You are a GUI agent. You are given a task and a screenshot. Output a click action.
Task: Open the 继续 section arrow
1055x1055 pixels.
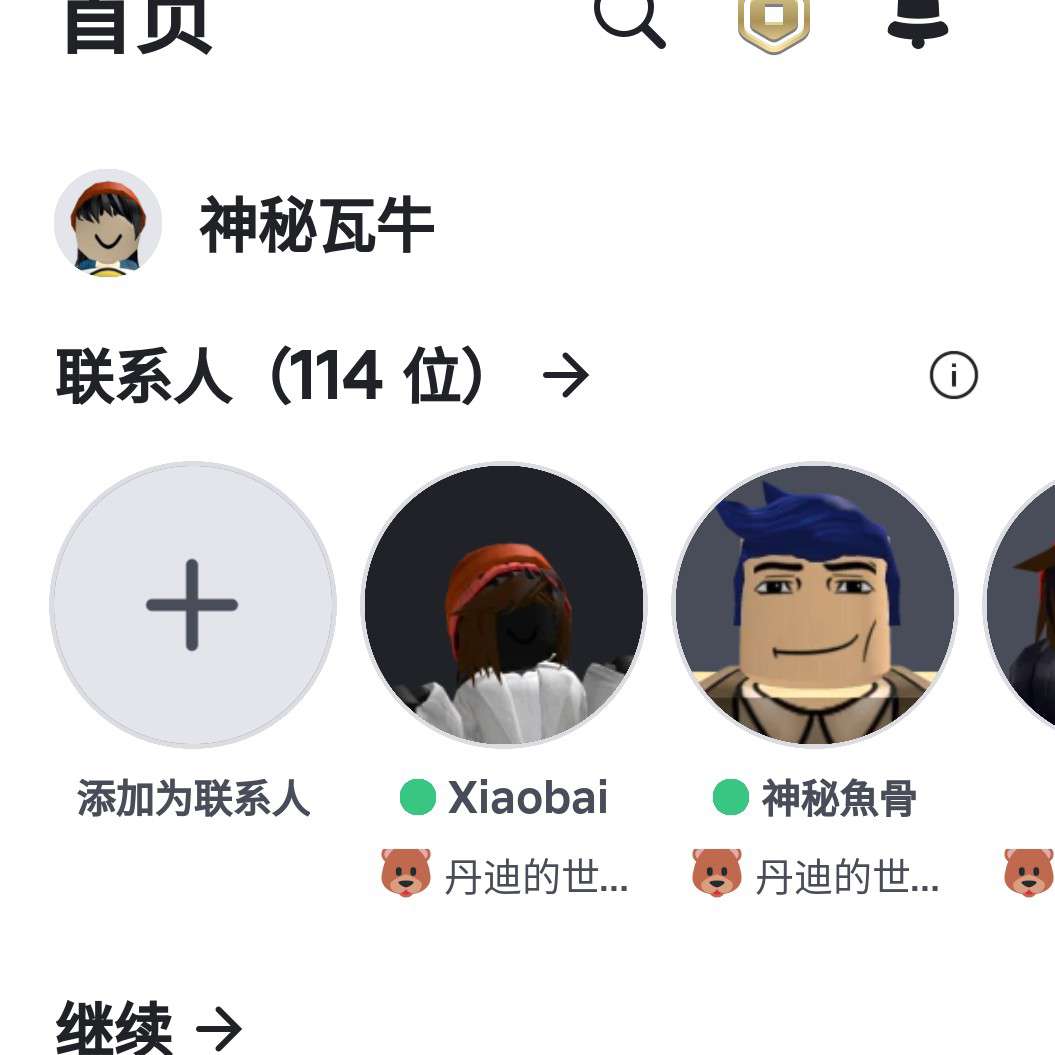(219, 1027)
